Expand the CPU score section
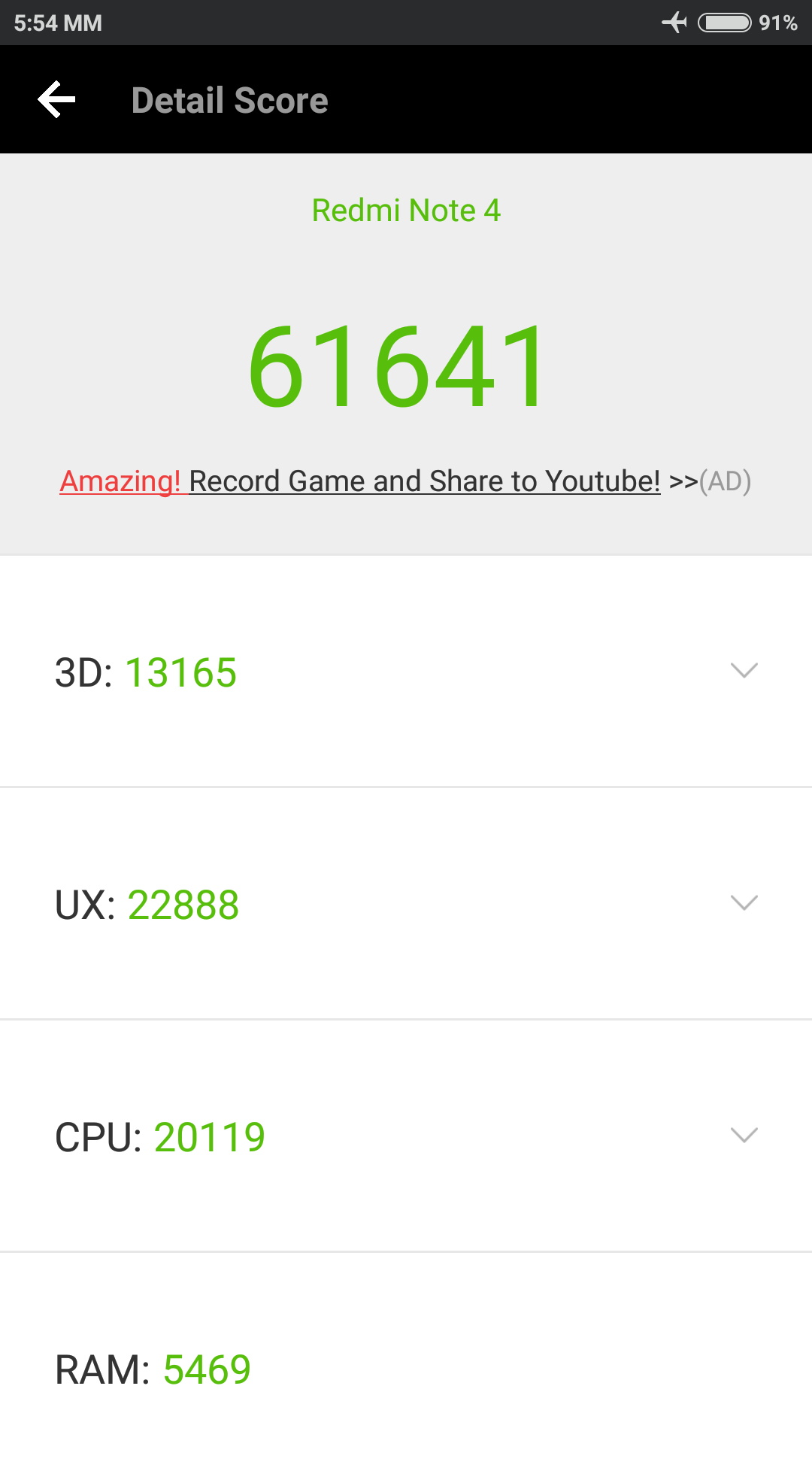 [744, 1136]
